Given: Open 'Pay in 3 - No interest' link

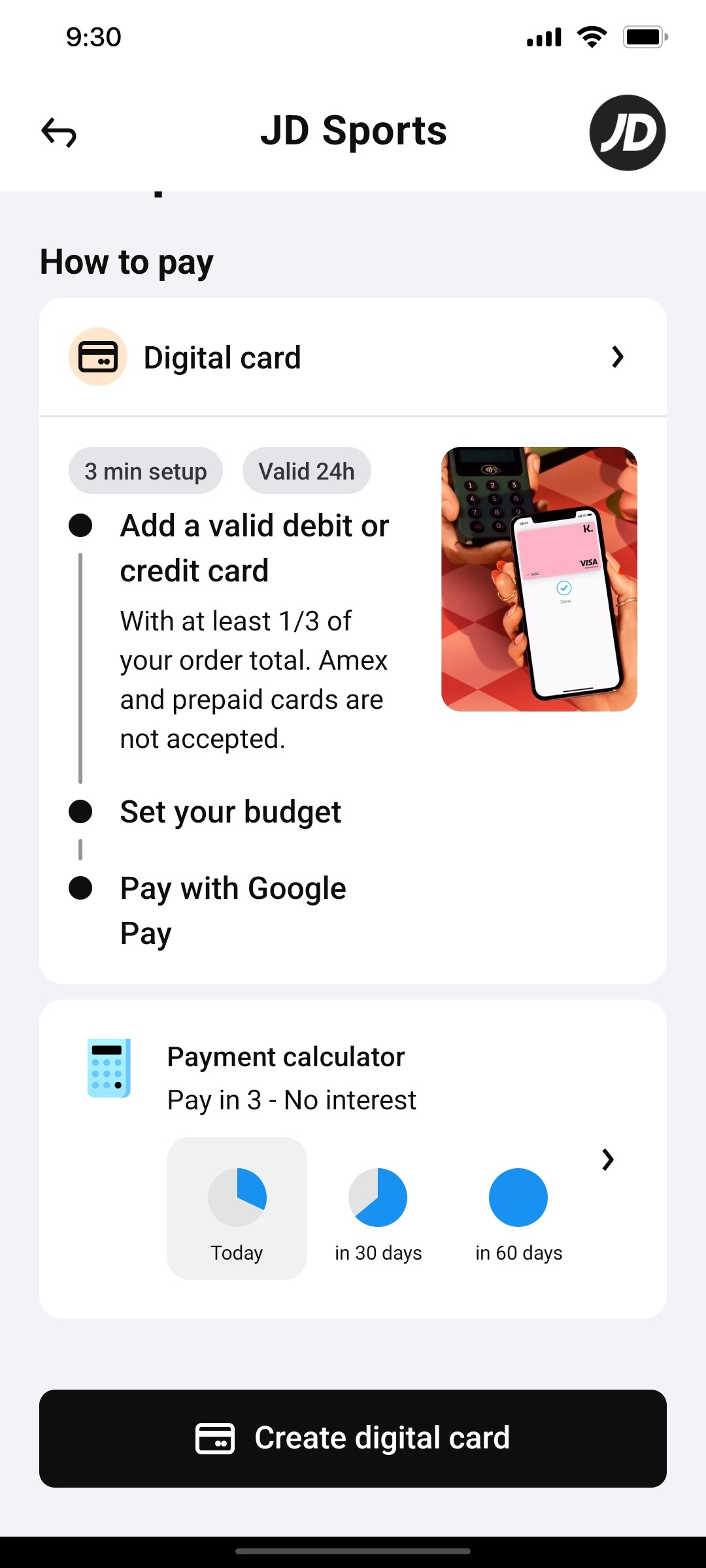Looking at the screenshot, I should [x=292, y=1100].
